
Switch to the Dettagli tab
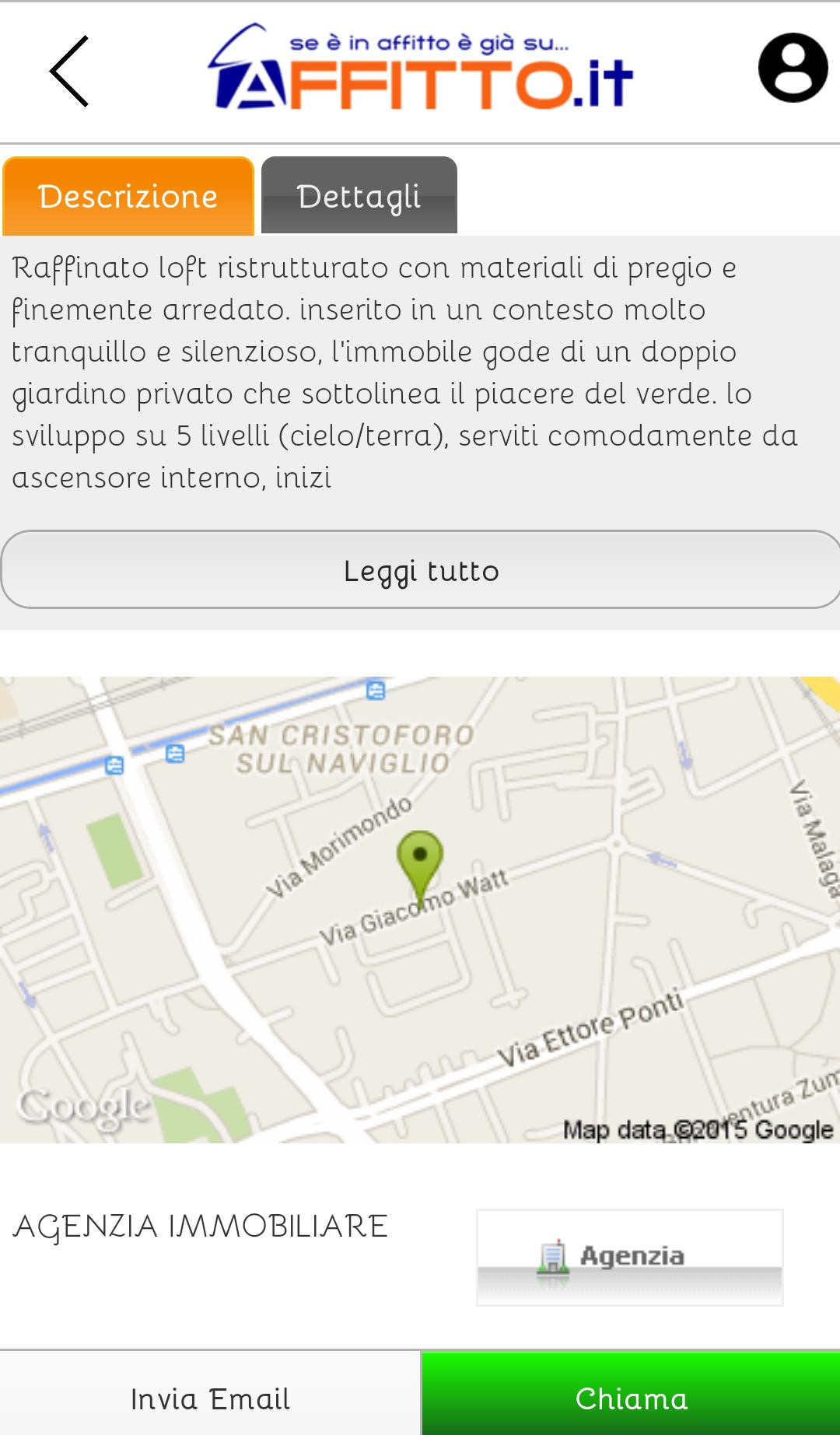coord(359,194)
